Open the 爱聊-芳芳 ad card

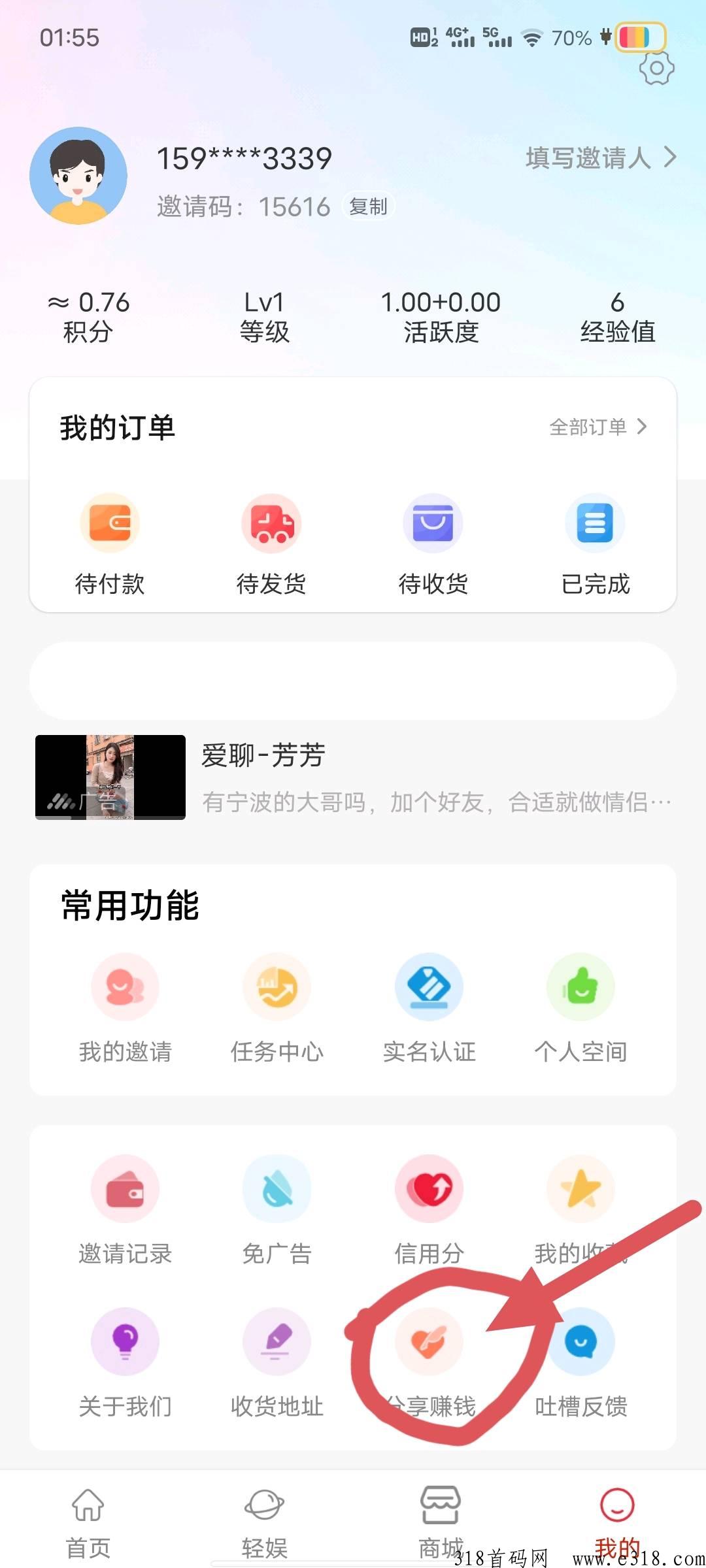point(353,777)
